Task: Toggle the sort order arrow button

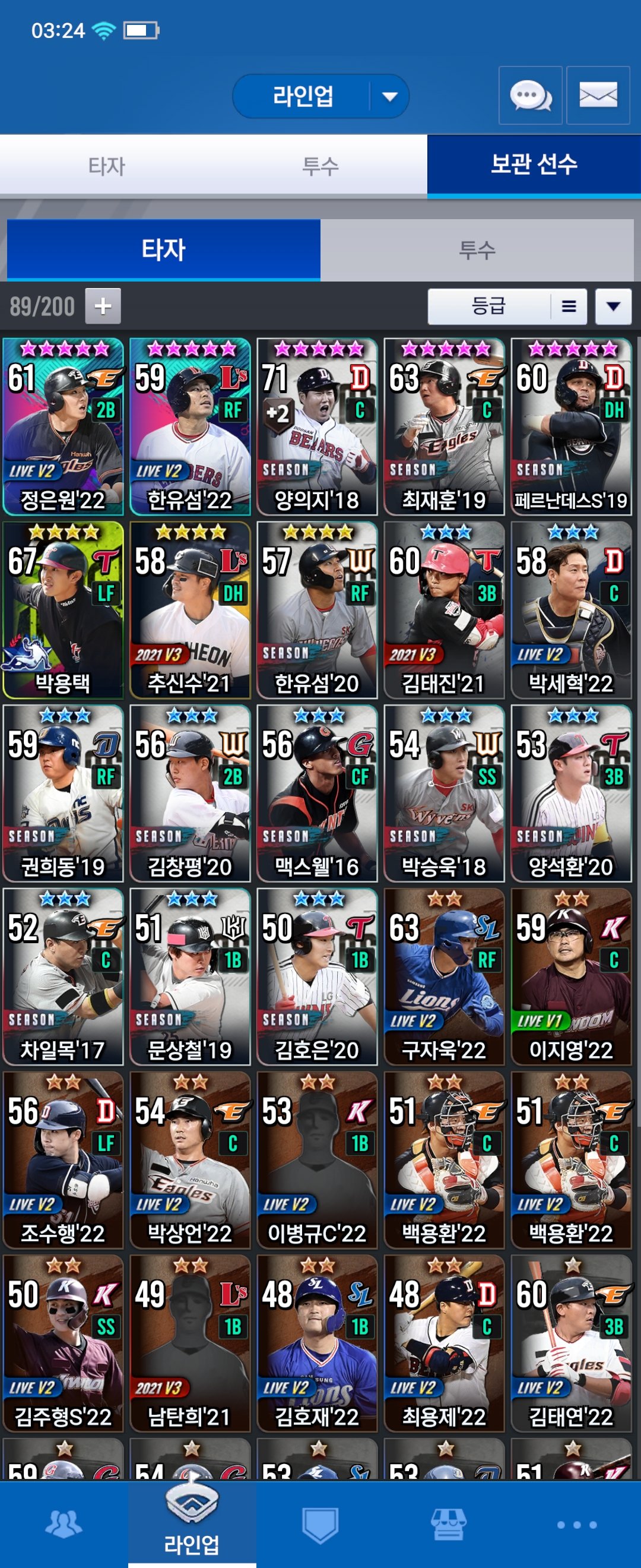Action: click(x=613, y=306)
